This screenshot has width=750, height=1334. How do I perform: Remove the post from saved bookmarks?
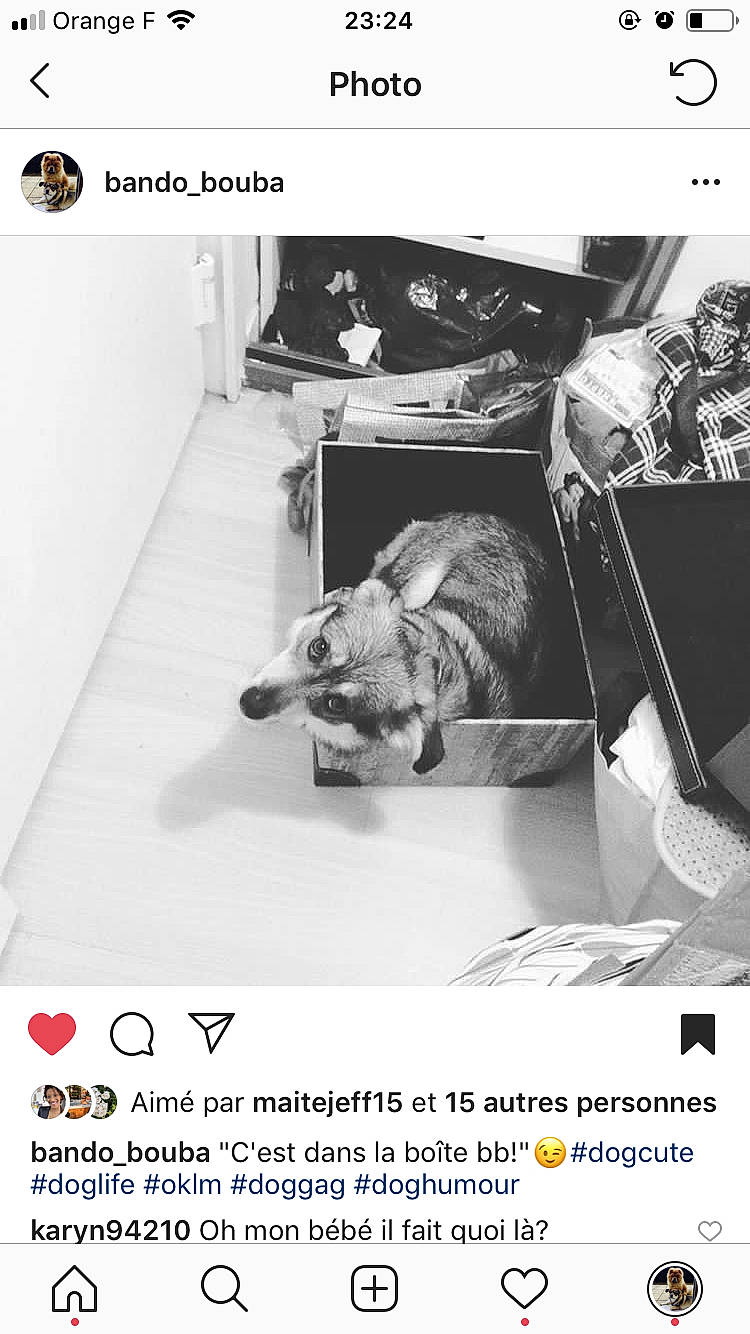pyautogui.click(x=697, y=1034)
